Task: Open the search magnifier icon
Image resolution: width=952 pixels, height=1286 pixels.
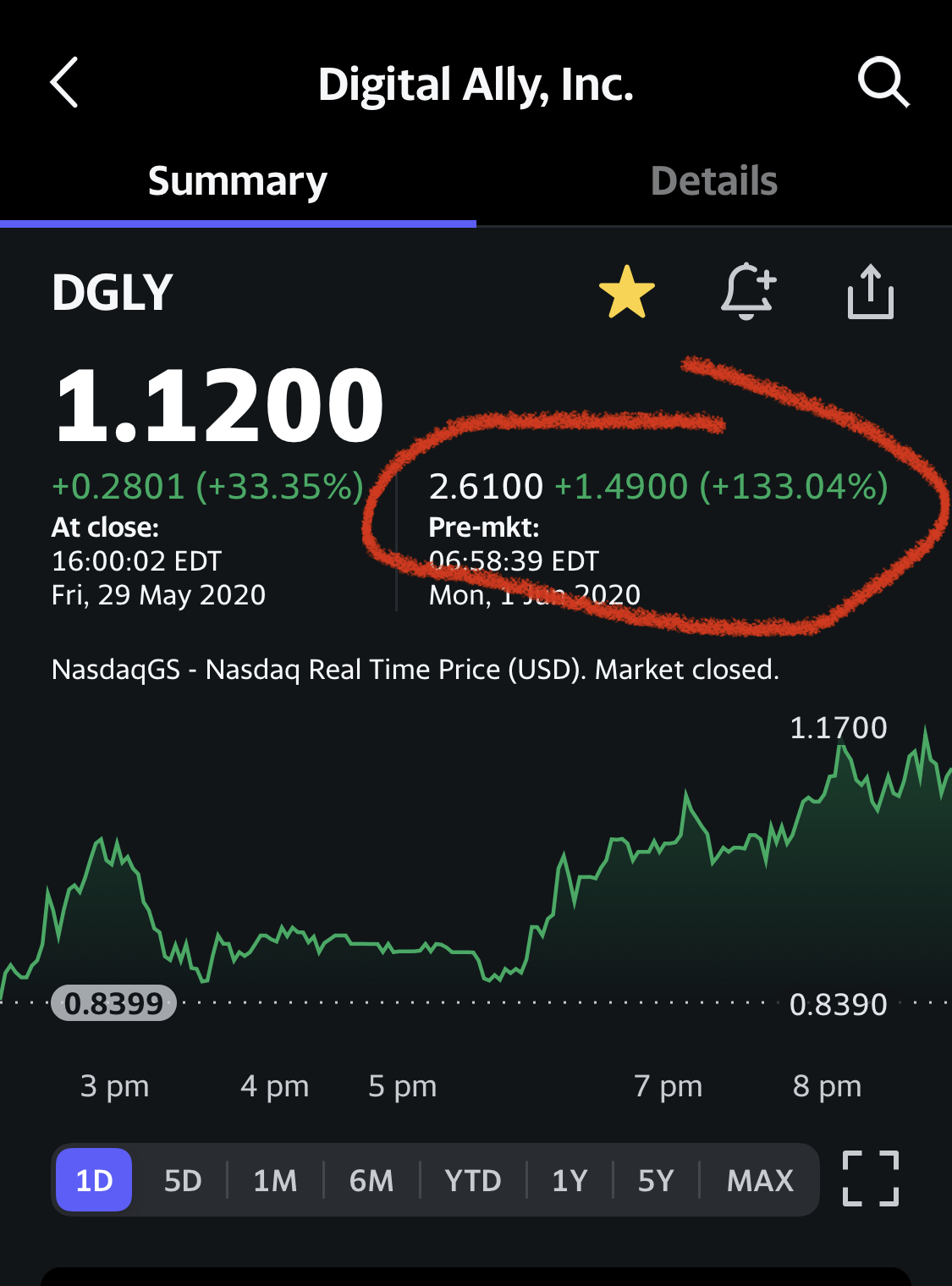Action: [883, 83]
